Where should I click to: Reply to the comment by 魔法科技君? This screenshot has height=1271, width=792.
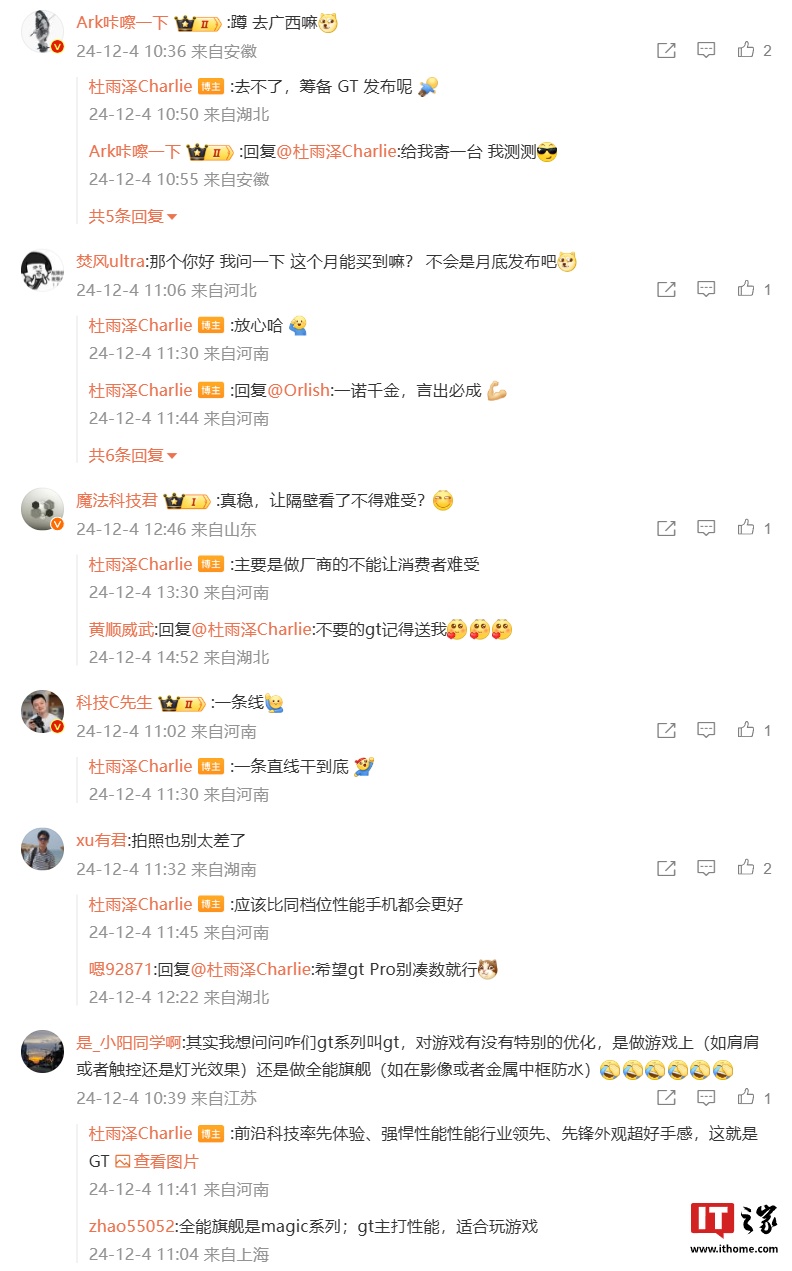click(706, 528)
